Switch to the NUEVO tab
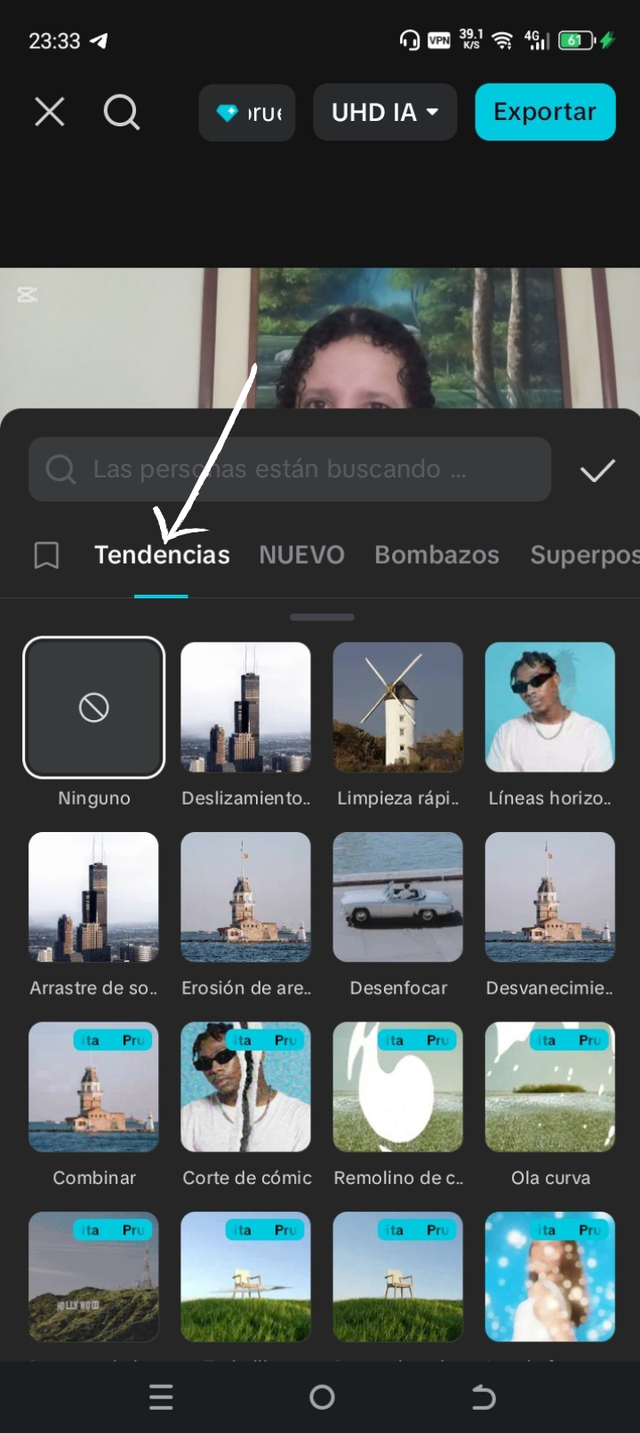This screenshot has width=640, height=1433. click(x=302, y=555)
